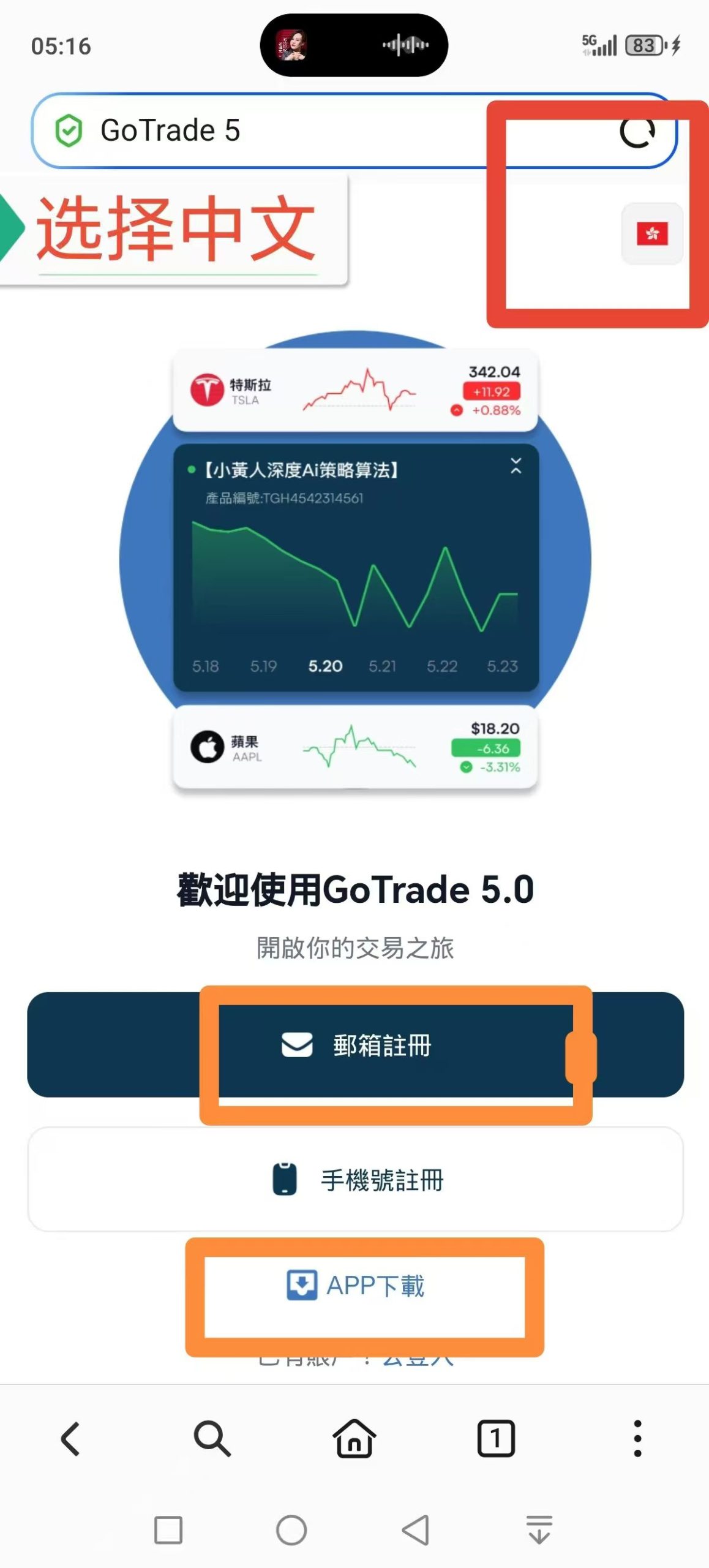
Task: Reload the current page
Action: click(637, 130)
